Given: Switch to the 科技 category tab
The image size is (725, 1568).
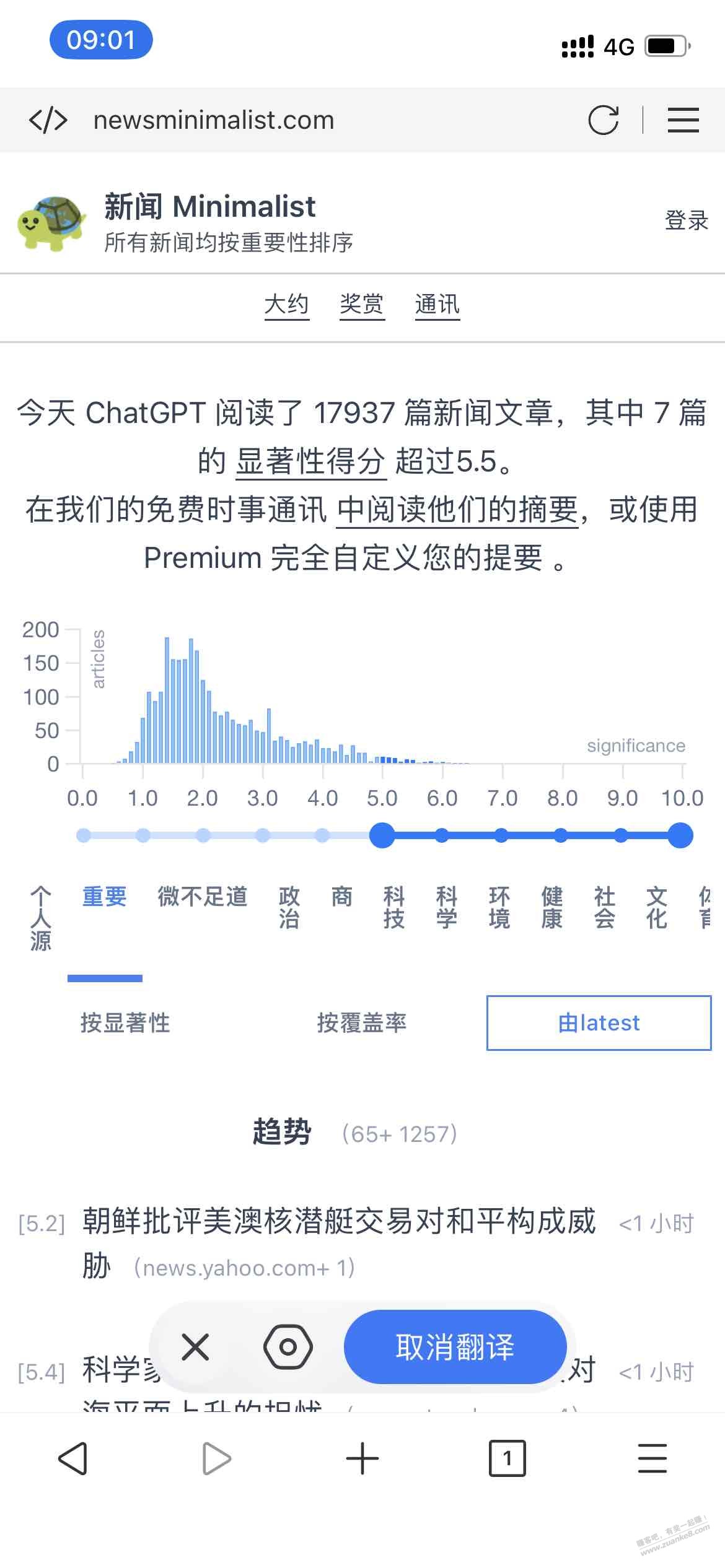Looking at the screenshot, I should click(x=394, y=907).
